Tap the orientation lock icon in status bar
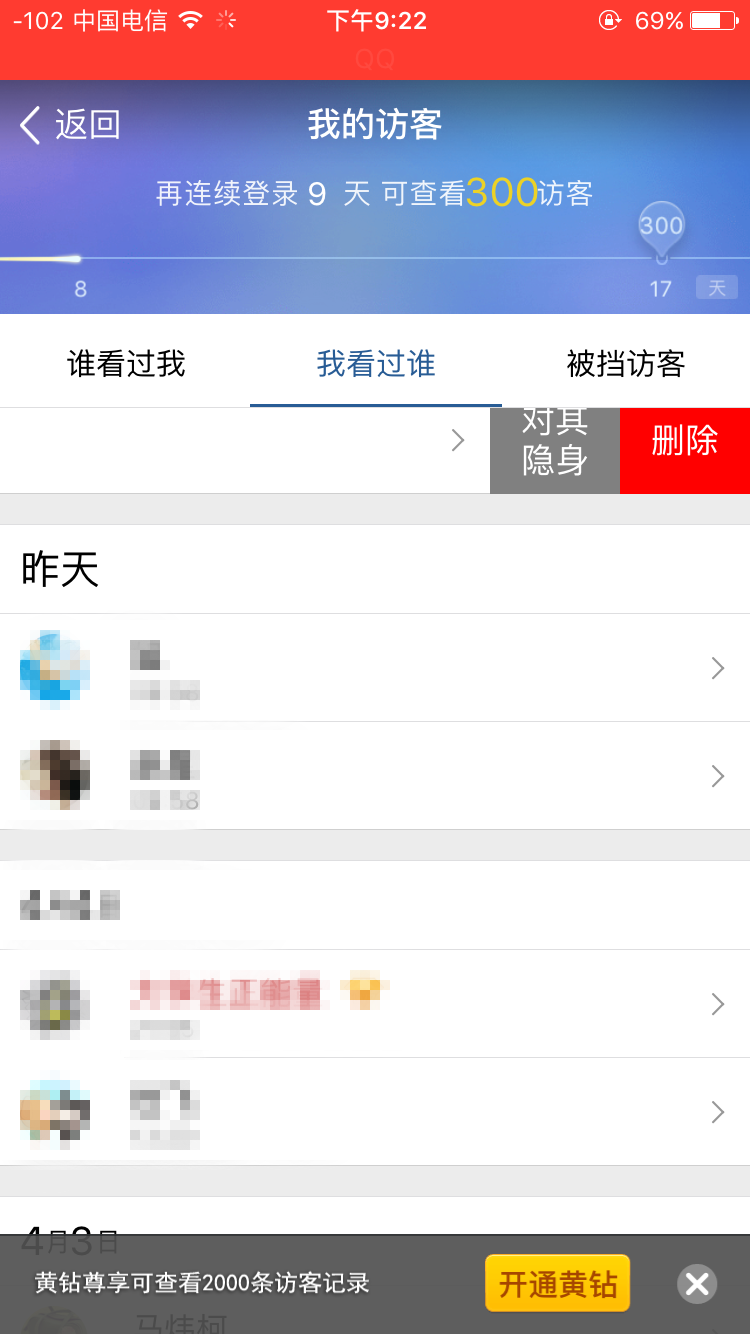This screenshot has width=750, height=1334. 609,20
